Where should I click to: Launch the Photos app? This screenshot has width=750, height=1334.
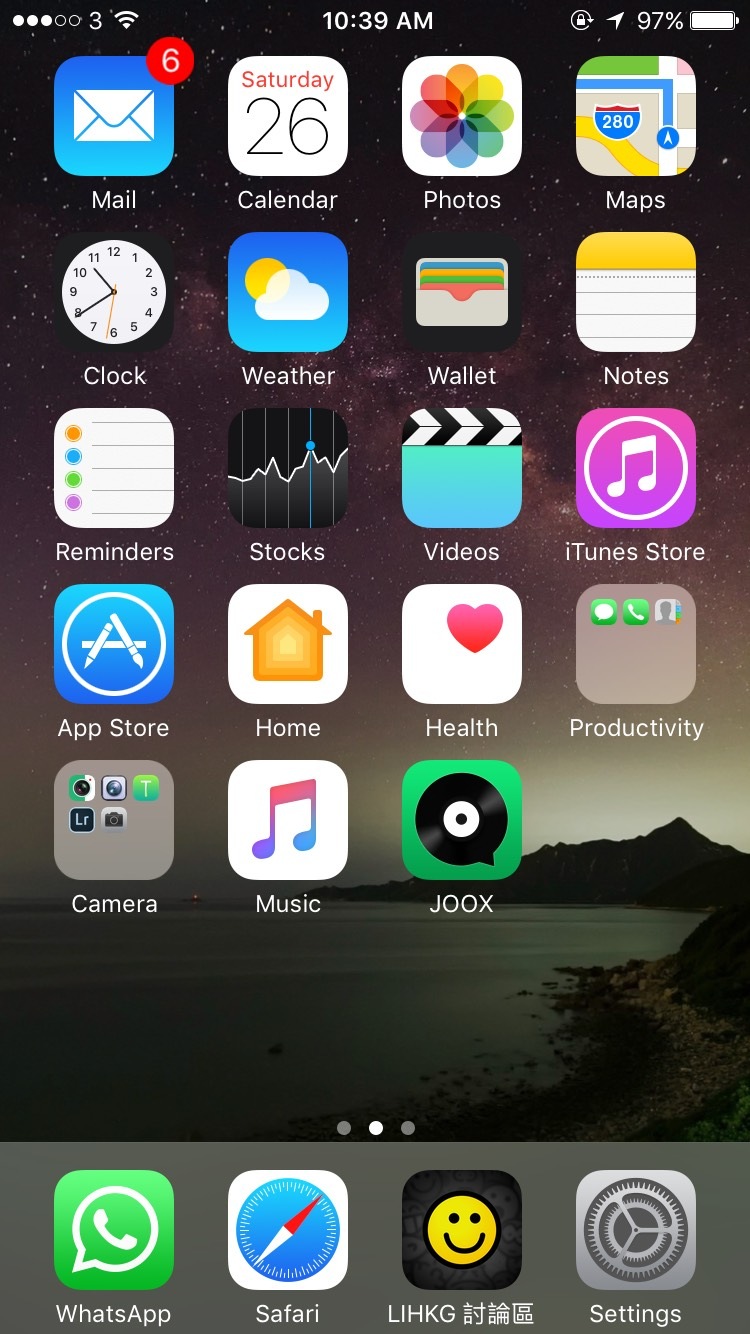tap(461, 115)
